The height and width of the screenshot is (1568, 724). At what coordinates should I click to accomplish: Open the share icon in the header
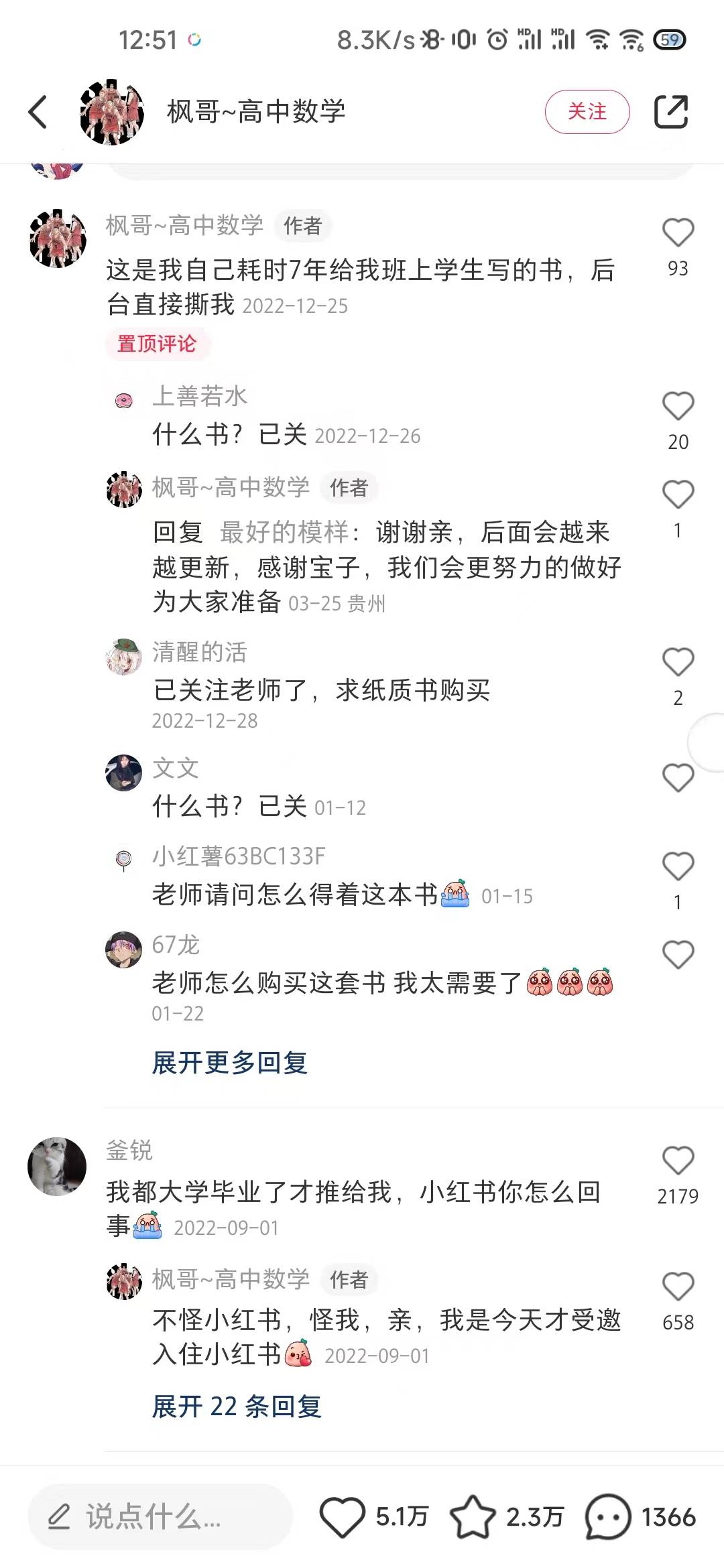click(x=671, y=112)
